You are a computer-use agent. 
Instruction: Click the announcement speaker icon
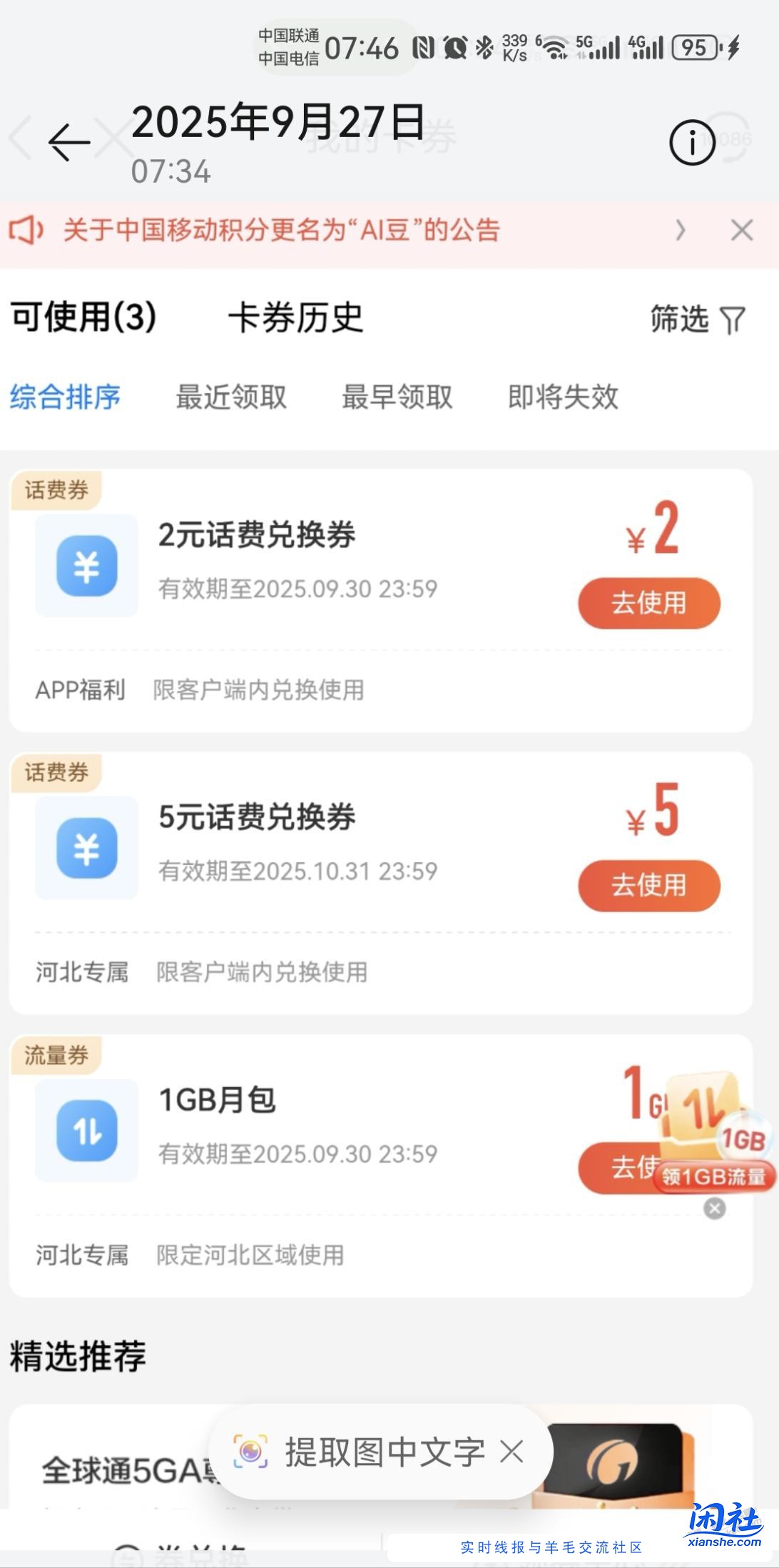[x=29, y=230]
